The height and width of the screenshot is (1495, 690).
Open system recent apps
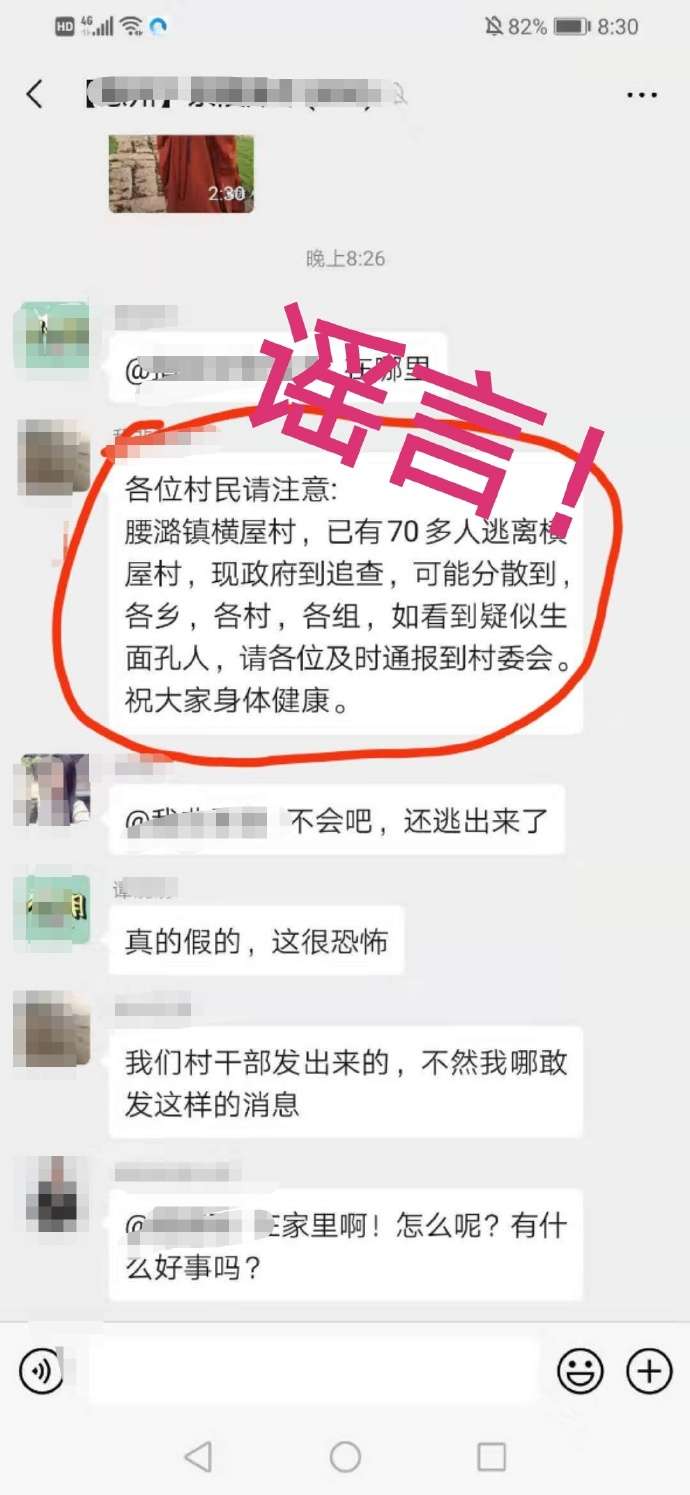click(491, 1457)
